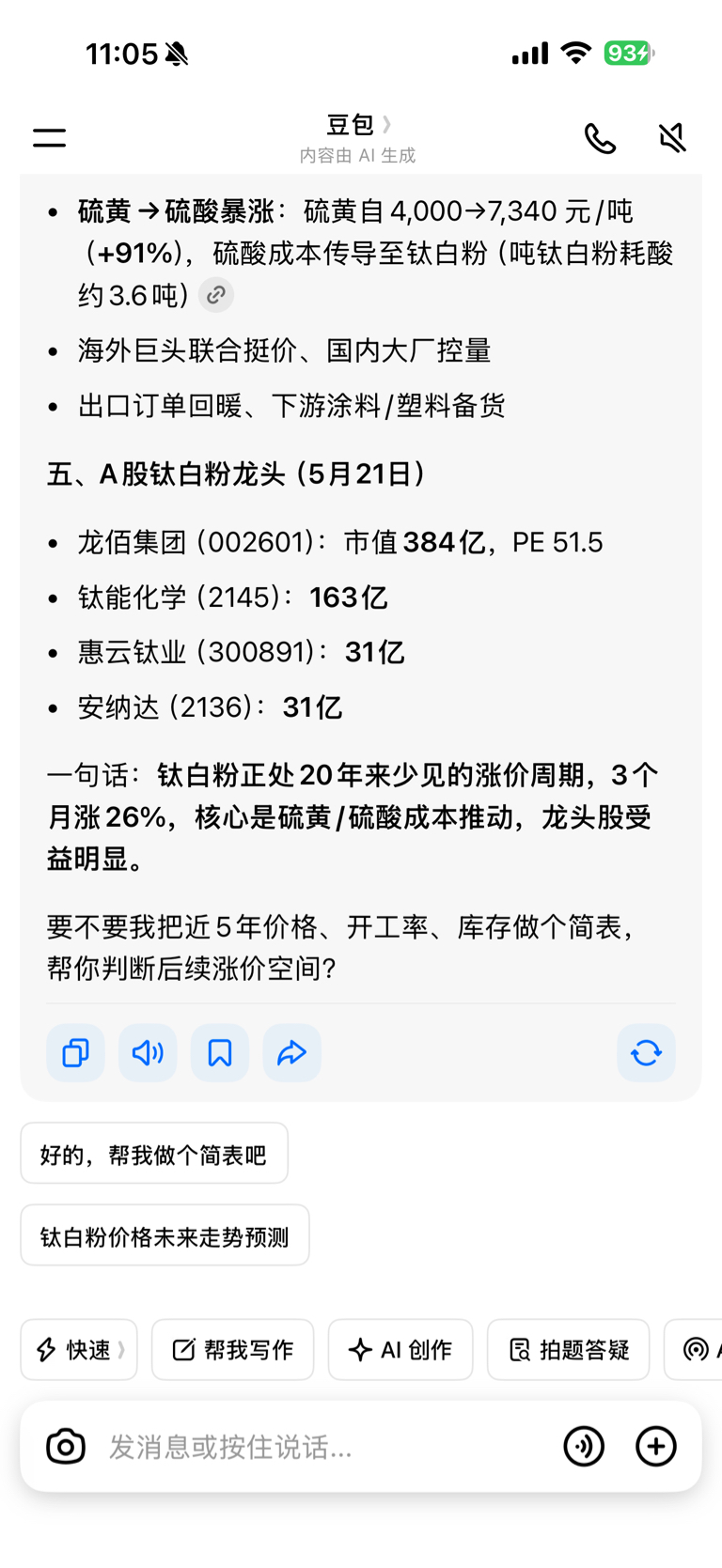Bookmark this reply
The image size is (722, 1568).
pos(220,1052)
